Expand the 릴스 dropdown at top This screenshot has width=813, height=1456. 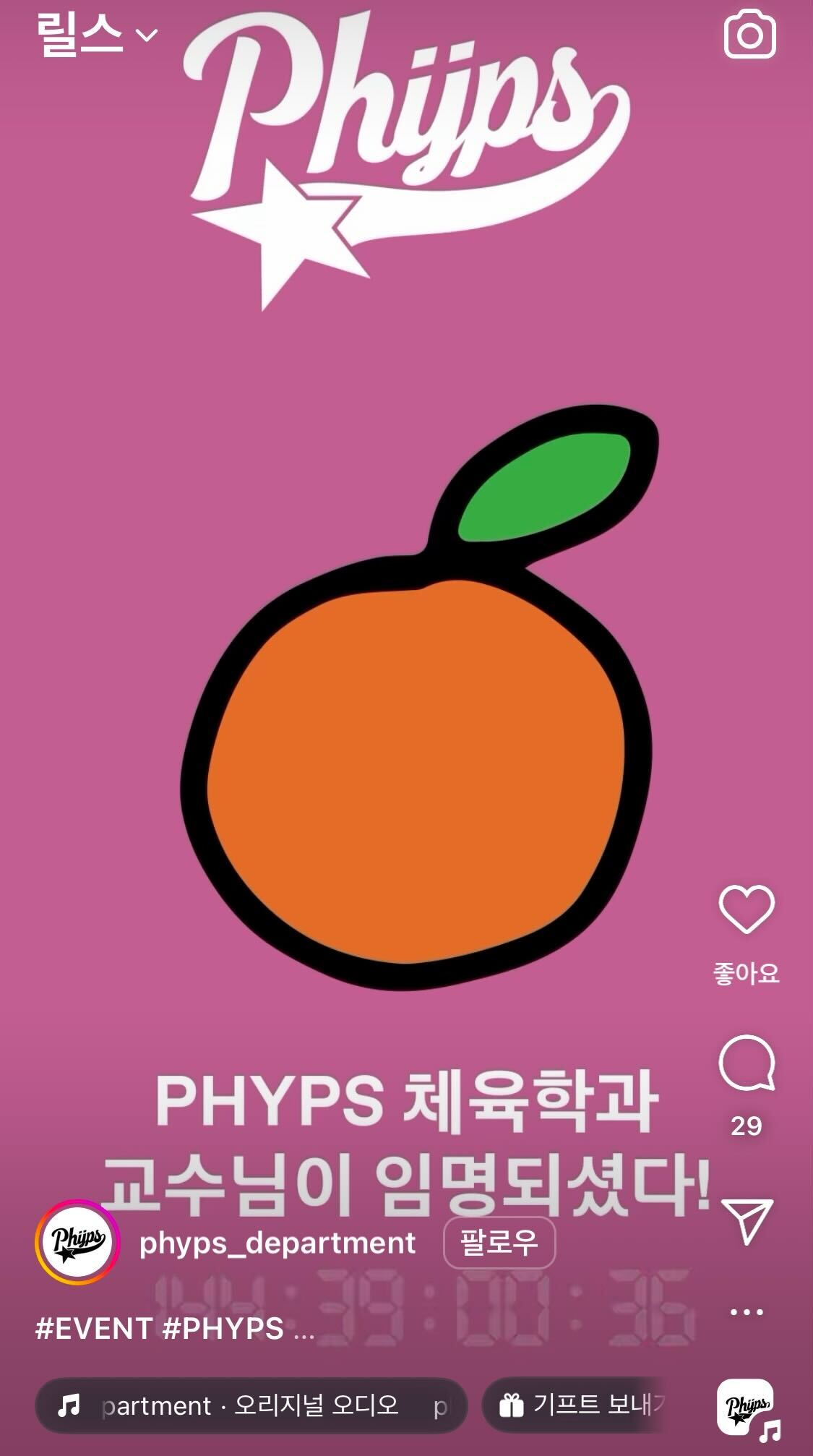coord(96,35)
